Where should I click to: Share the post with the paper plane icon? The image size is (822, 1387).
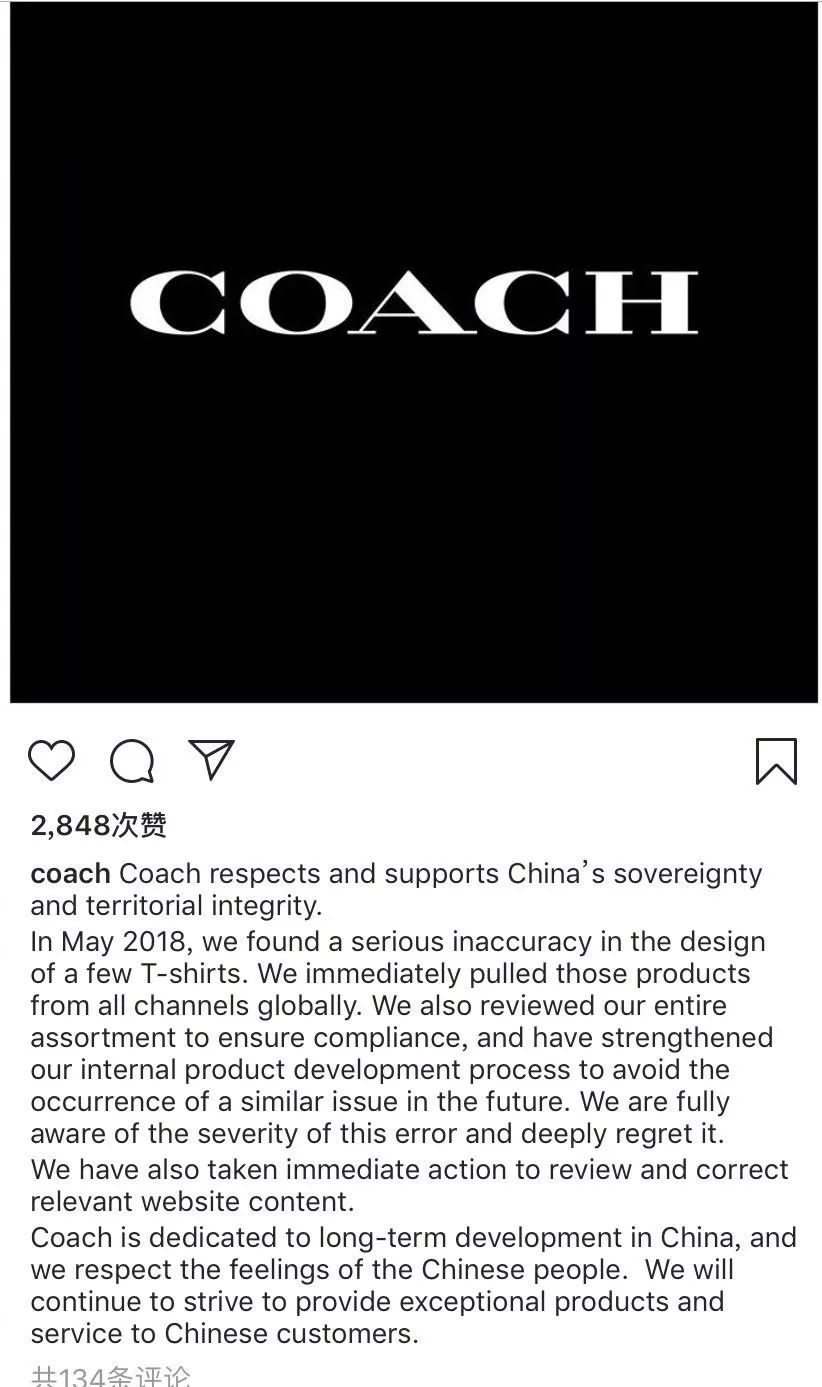(x=212, y=760)
